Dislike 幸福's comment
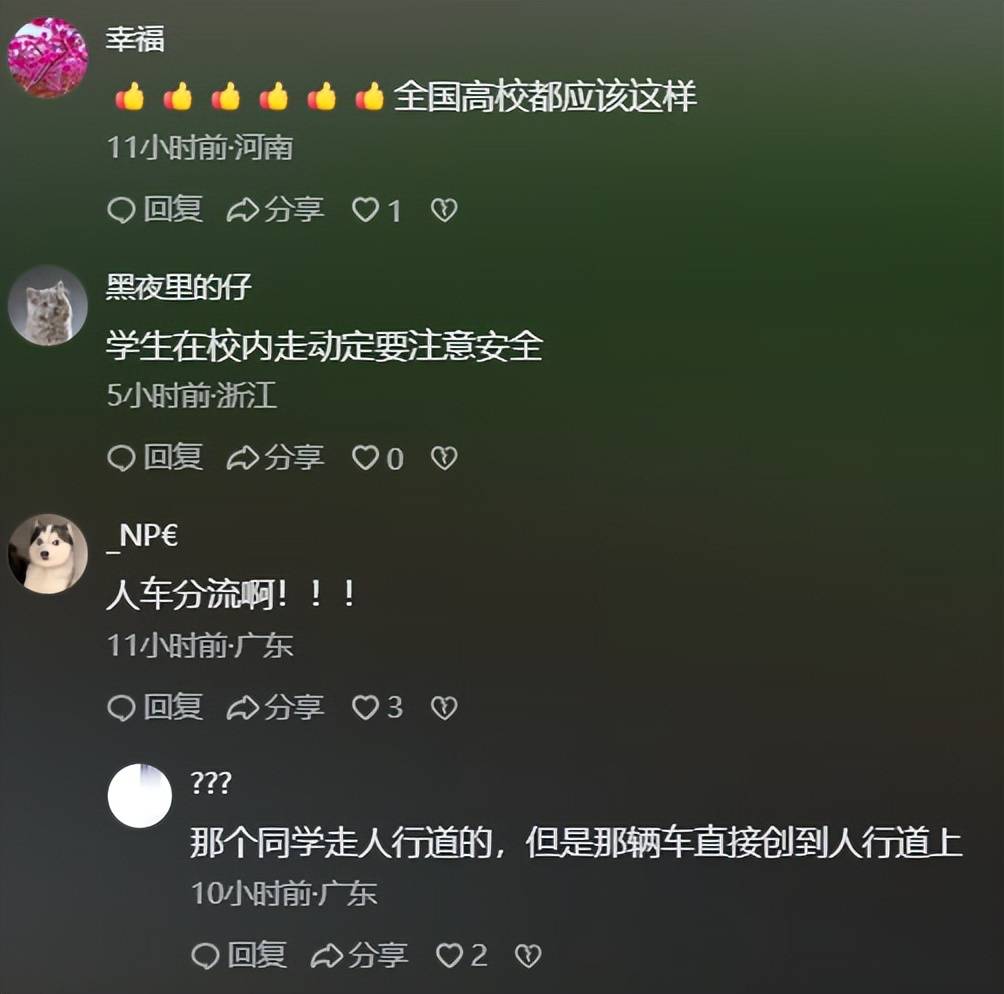The height and width of the screenshot is (994, 1004). click(444, 209)
